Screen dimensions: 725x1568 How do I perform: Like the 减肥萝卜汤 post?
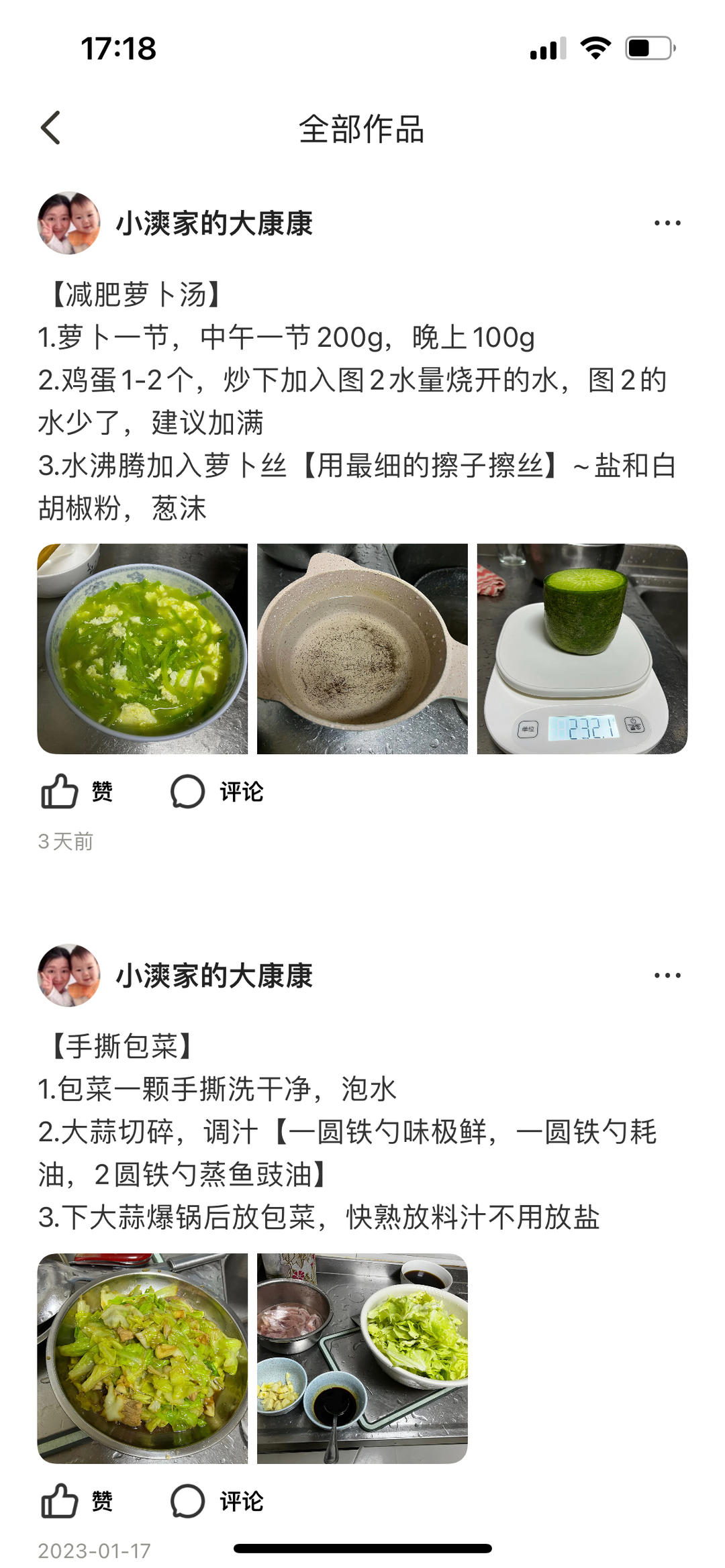77,791
